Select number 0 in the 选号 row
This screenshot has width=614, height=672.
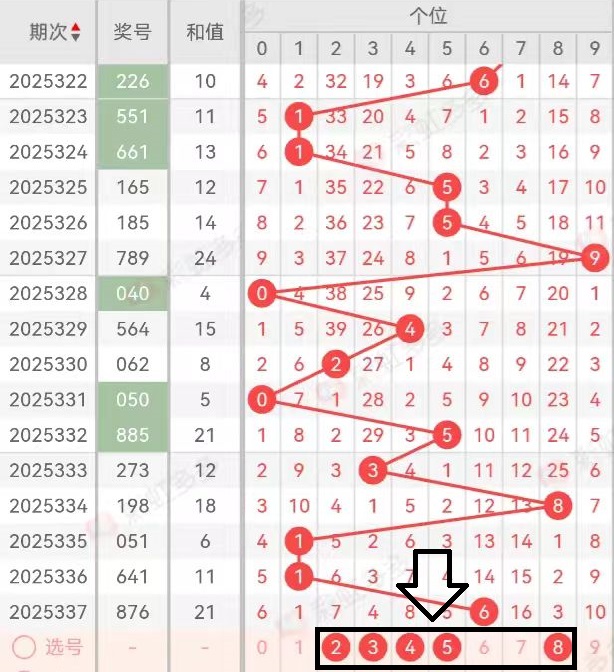click(x=262, y=647)
